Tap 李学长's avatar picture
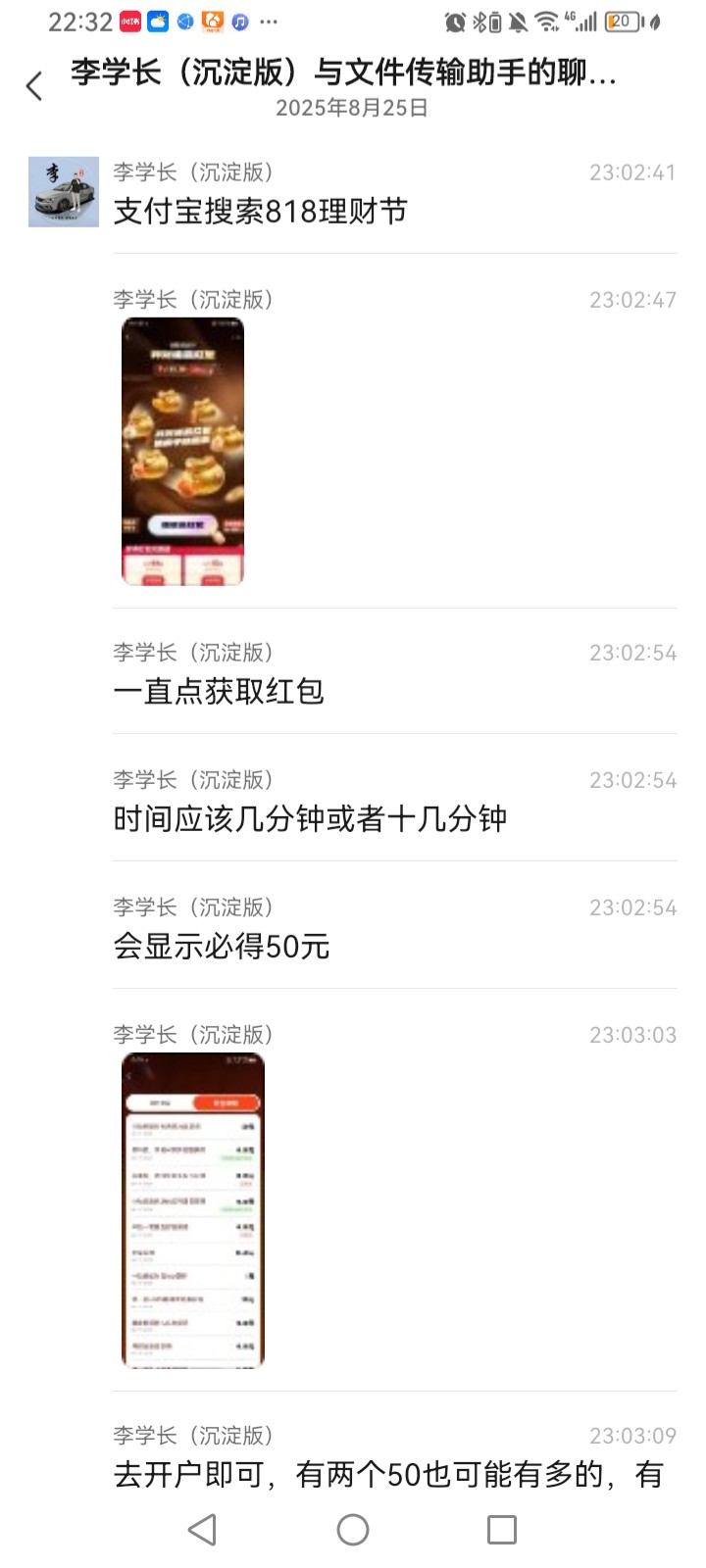This screenshot has height=1568, width=706. tap(64, 192)
